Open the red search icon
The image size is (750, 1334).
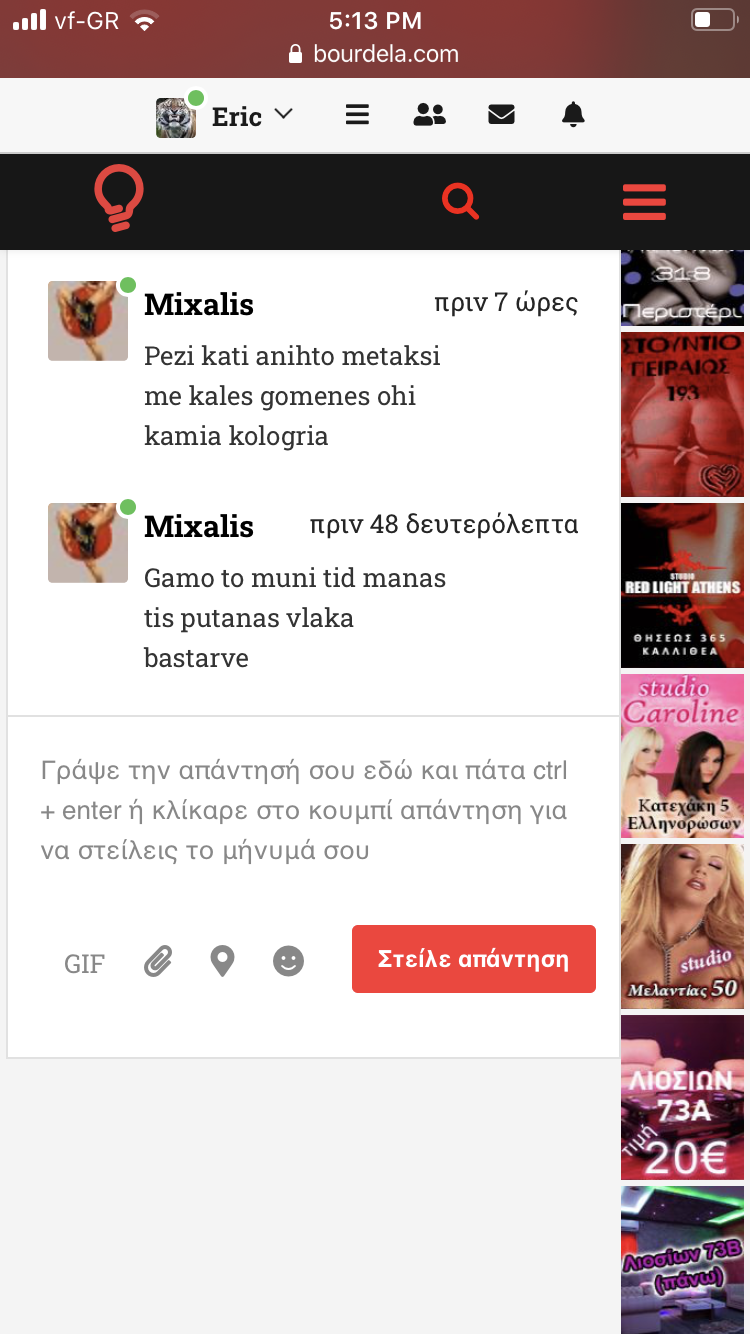click(460, 202)
